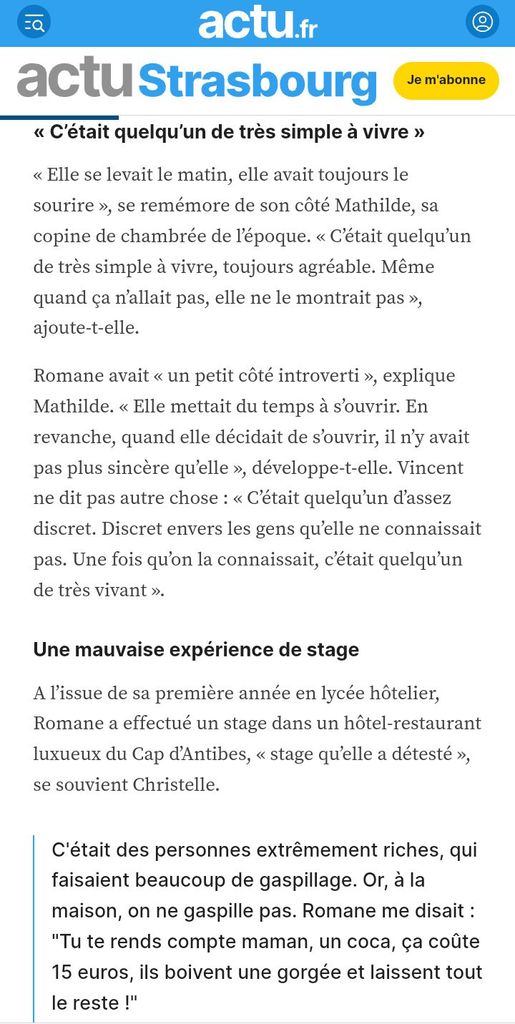The width and height of the screenshot is (515, 1024).
Task: Open the actu Strasbourg section header
Action: tap(197, 82)
